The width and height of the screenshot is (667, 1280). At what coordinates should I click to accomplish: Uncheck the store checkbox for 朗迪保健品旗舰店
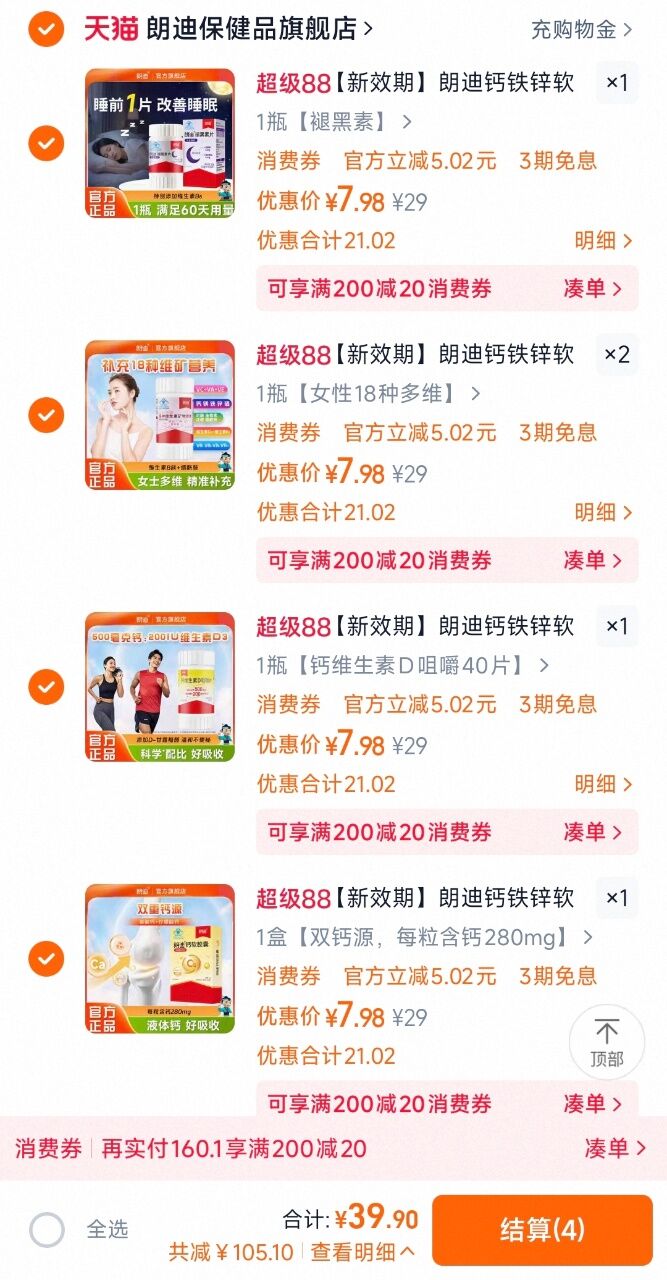click(x=46, y=29)
